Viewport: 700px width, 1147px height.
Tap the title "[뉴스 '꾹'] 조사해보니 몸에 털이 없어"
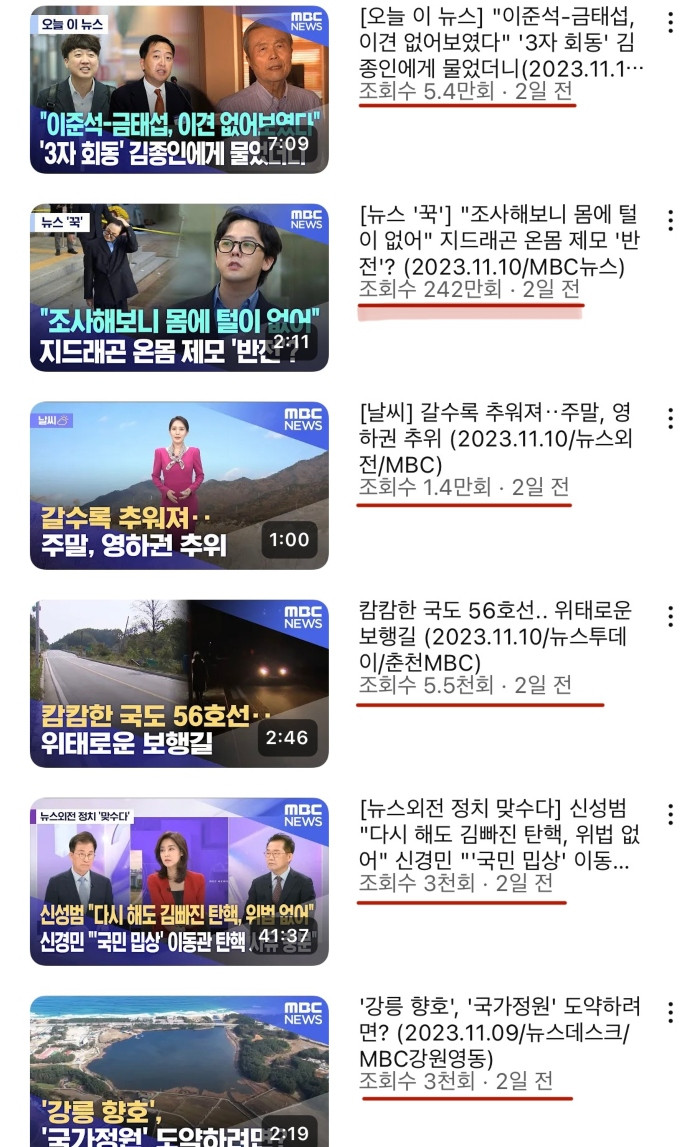pyautogui.click(x=498, y=241)
